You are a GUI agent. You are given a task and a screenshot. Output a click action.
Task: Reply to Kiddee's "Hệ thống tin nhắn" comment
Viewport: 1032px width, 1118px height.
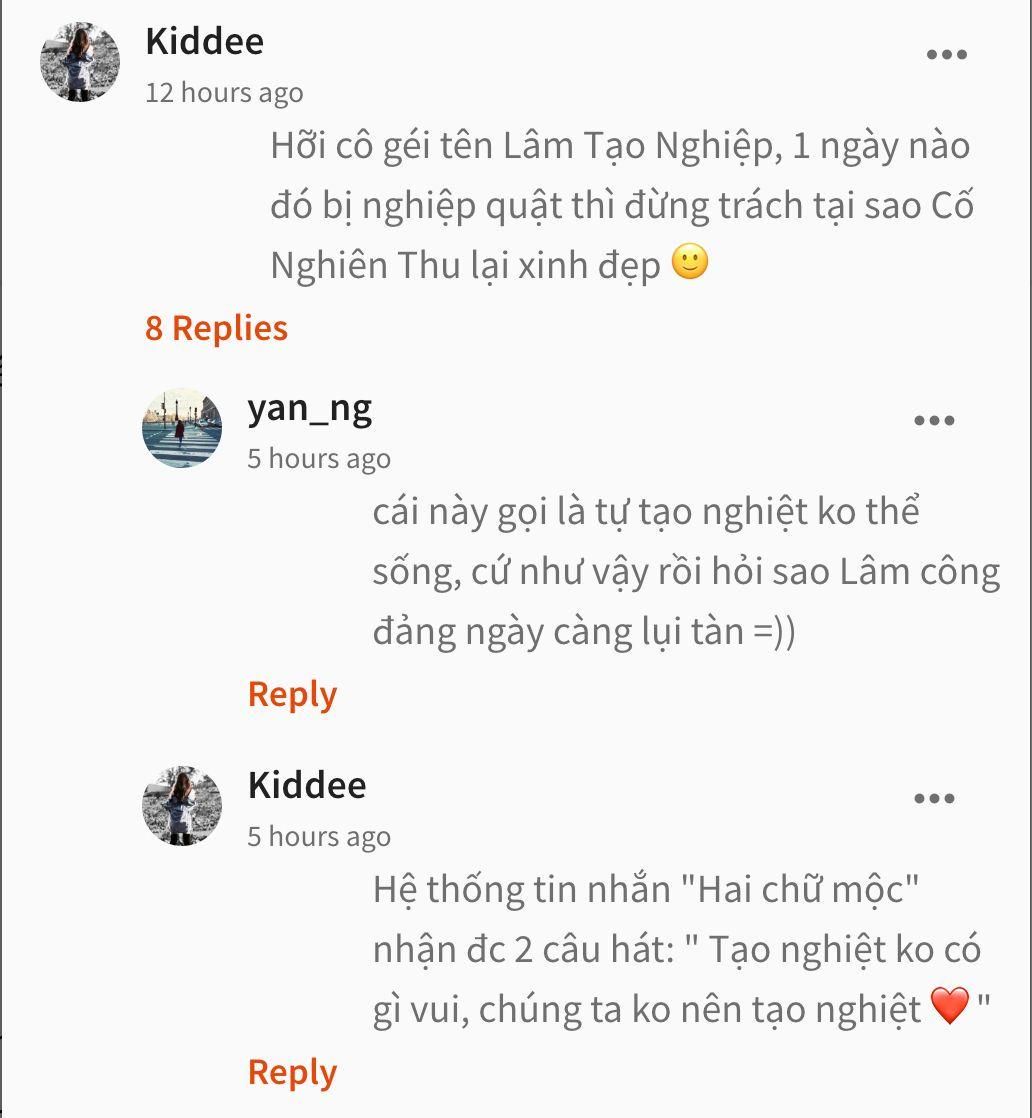[x=292, y=1072]
